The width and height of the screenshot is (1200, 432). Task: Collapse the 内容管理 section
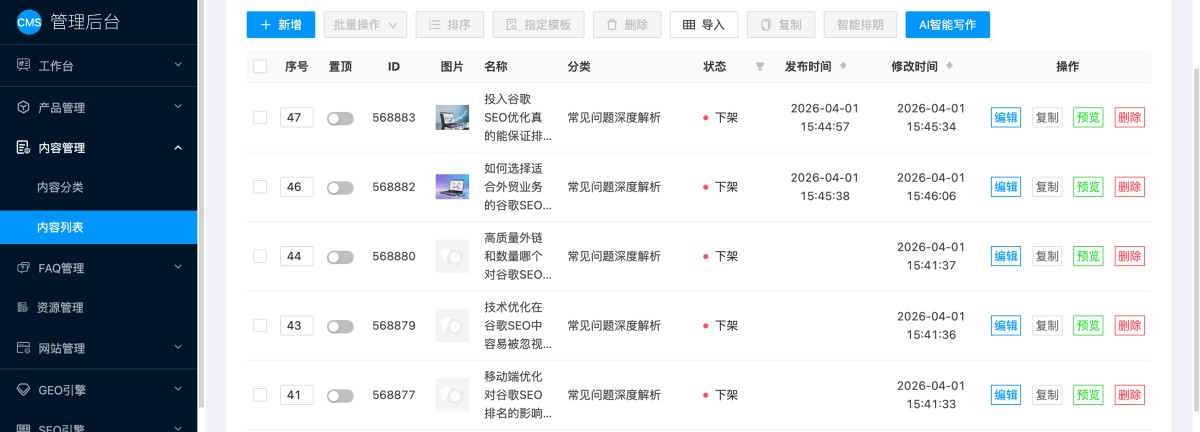(x=98, y=147)
